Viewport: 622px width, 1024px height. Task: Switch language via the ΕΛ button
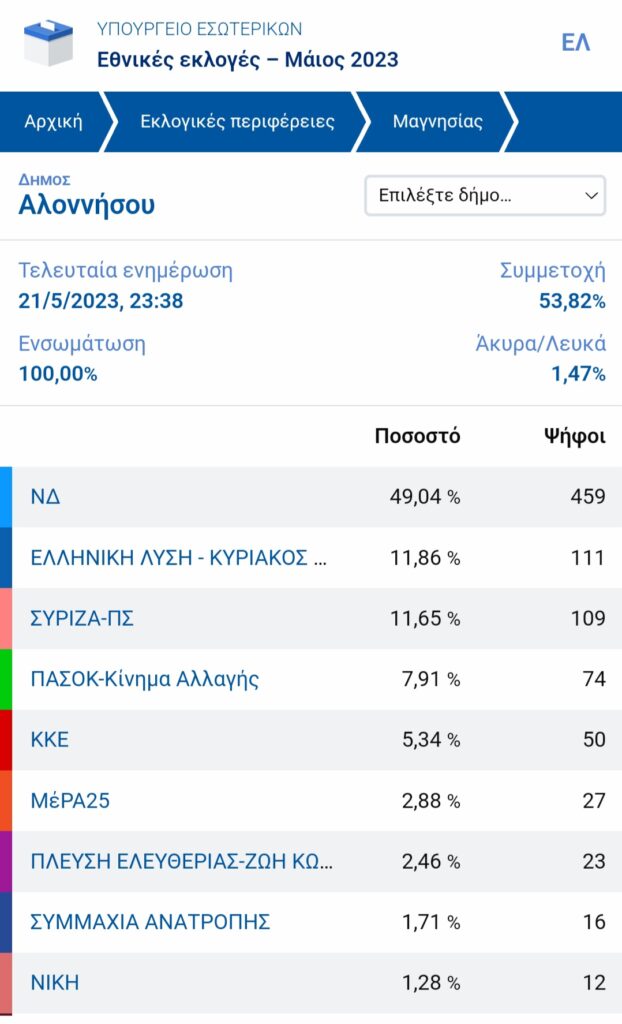pyautogui.click(x=576, y=42)
